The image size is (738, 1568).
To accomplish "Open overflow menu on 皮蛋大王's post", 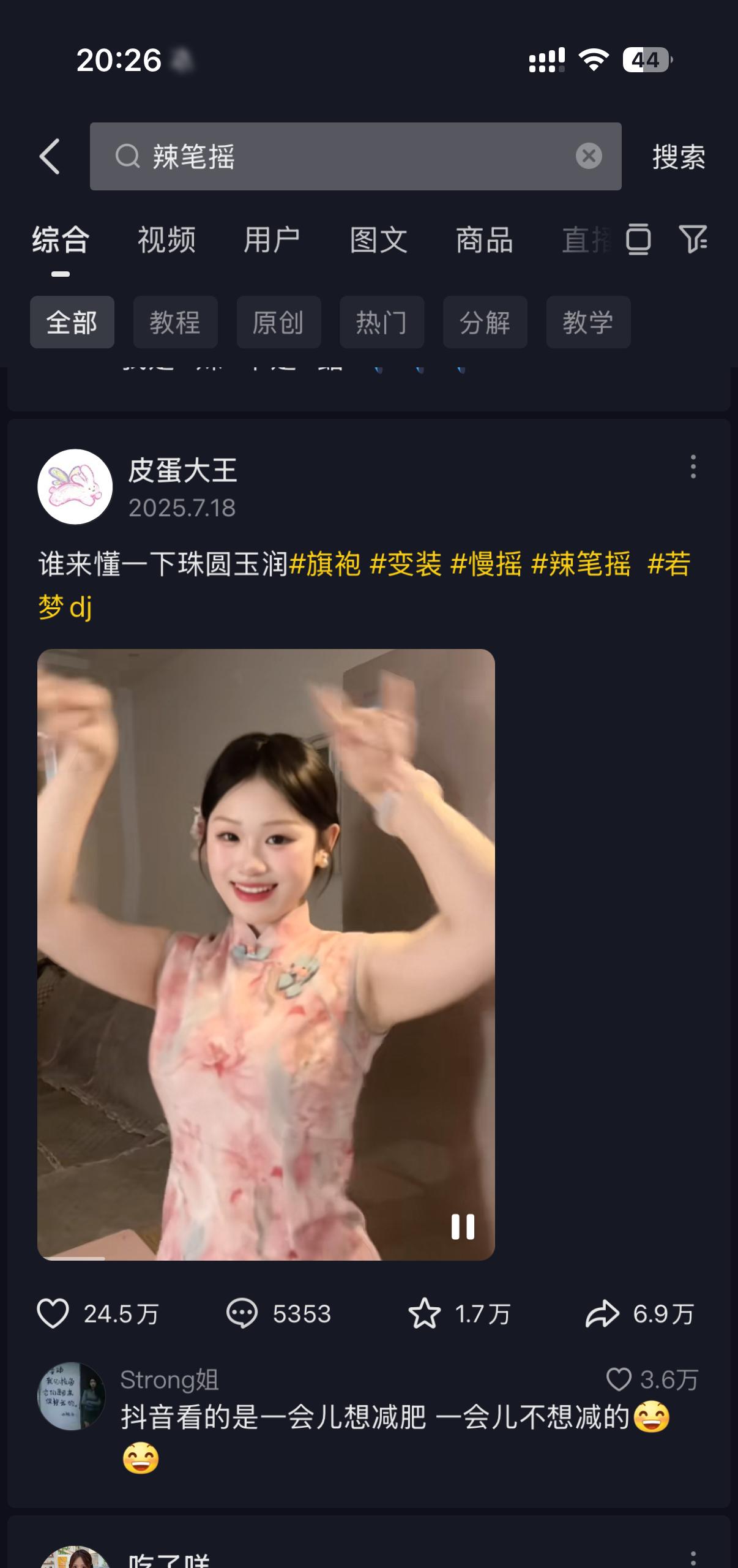I will point(693,467).
